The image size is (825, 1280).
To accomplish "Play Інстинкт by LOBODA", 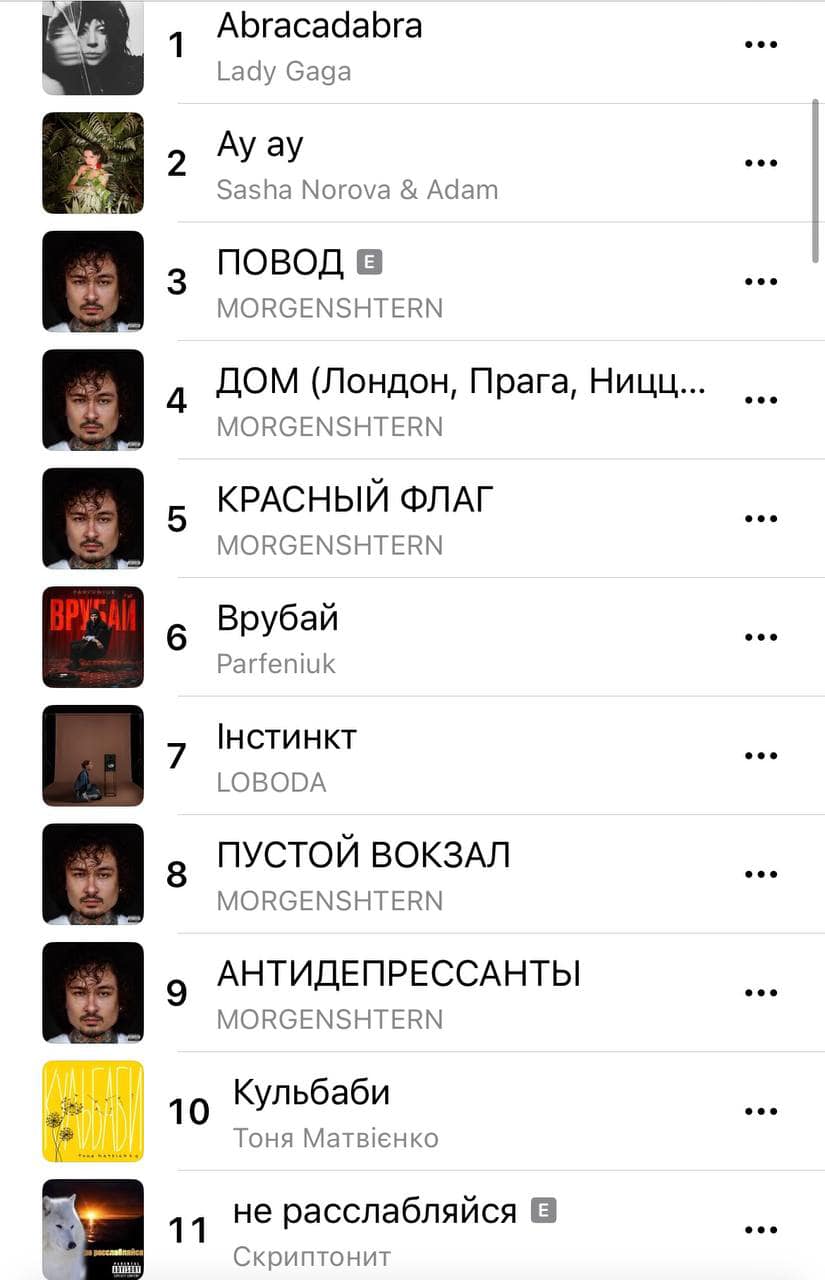I will pyautogui.click(x=286, y=738).
